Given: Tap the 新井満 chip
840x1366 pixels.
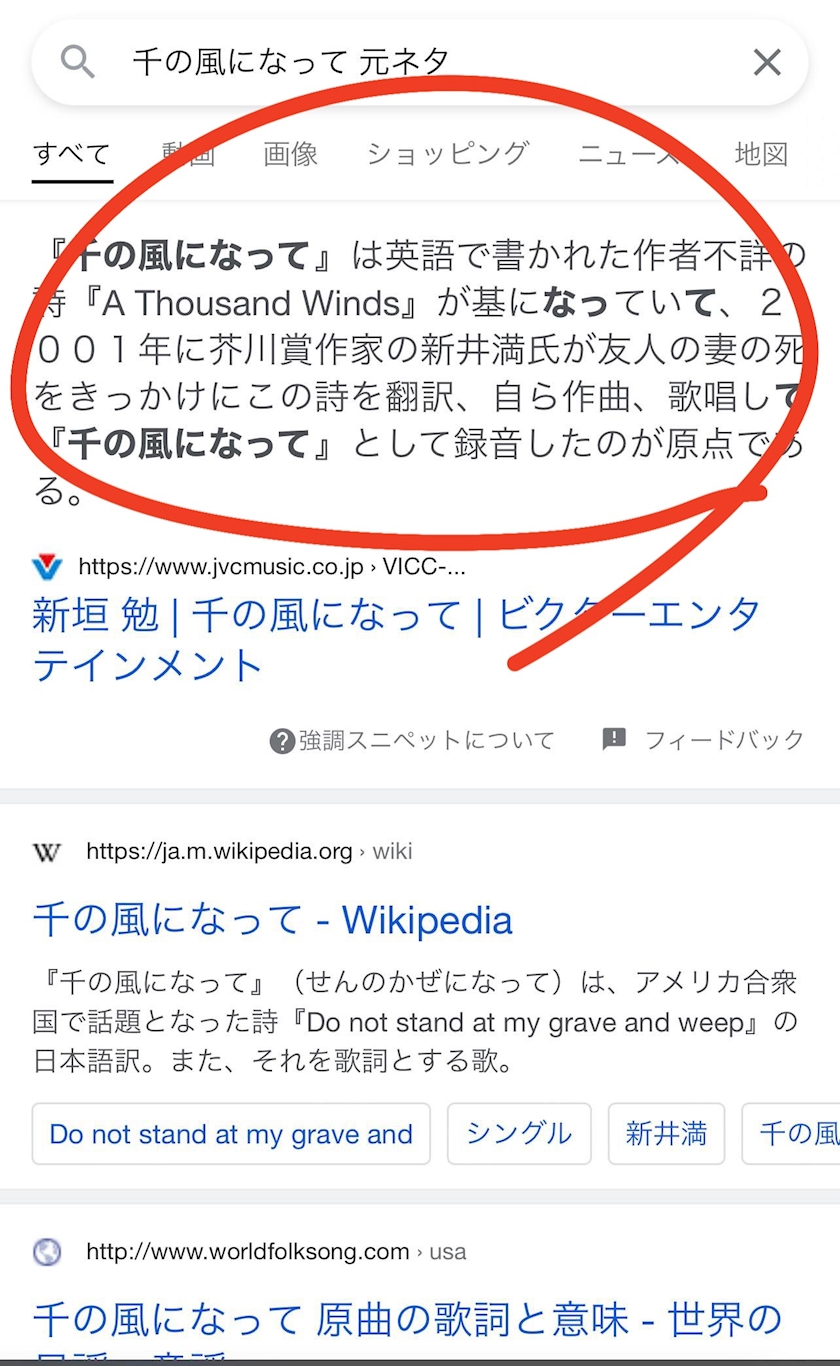Looking at the screenshot, I should (x=666, y=1134).
